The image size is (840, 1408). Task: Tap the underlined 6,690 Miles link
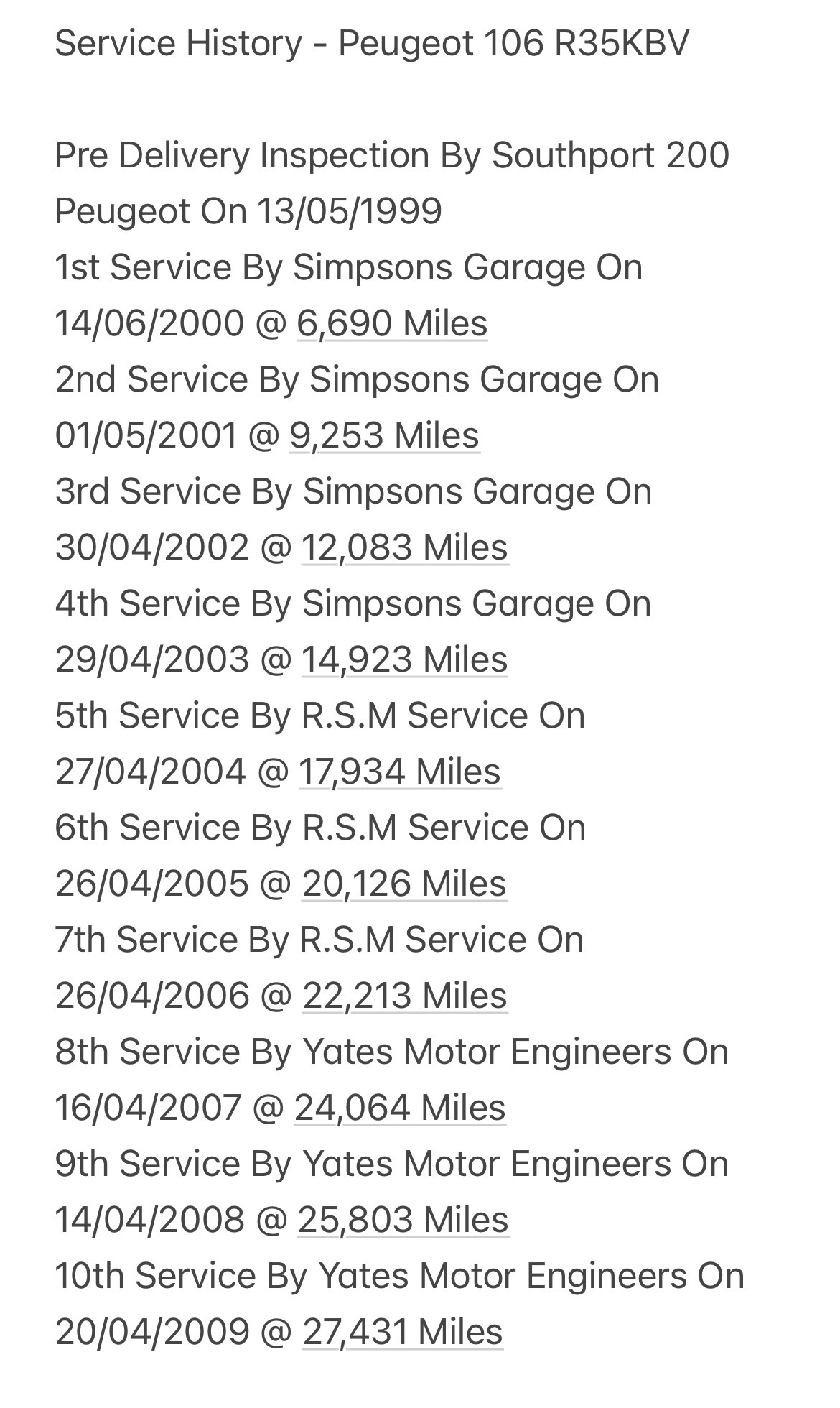(392, 323)
